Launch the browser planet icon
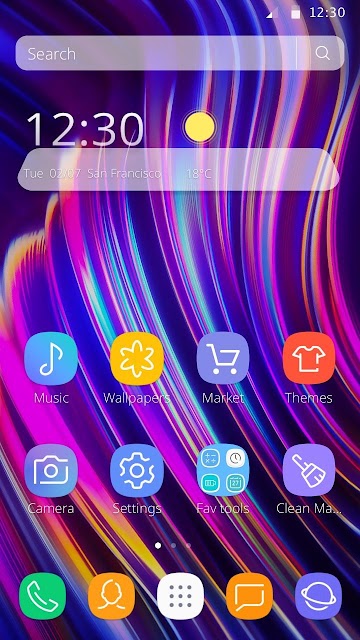 [318, 596]
